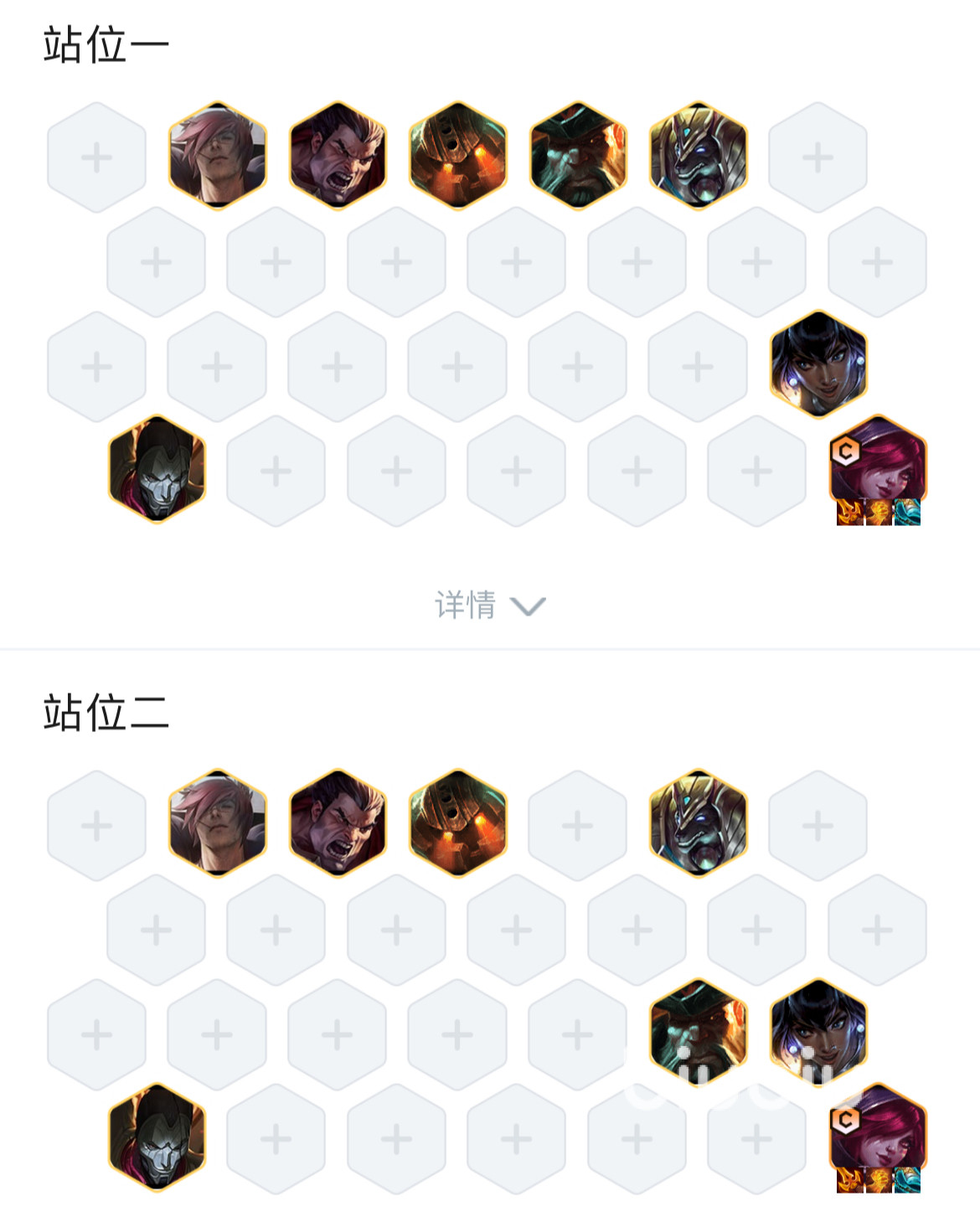Expand 详情 under 站位一

(x=489, y=605)
